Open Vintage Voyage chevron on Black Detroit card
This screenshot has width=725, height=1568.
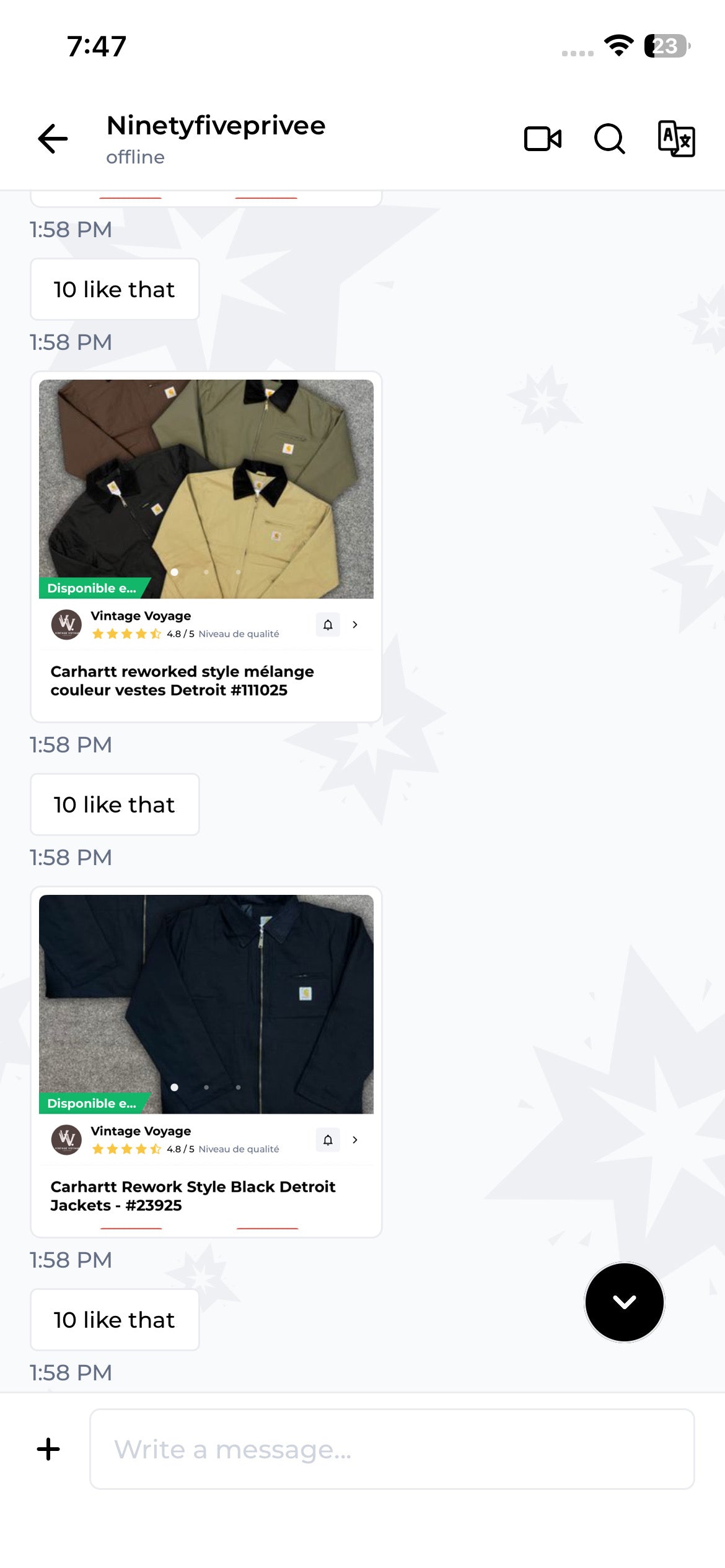click(x=355, y=1140)
